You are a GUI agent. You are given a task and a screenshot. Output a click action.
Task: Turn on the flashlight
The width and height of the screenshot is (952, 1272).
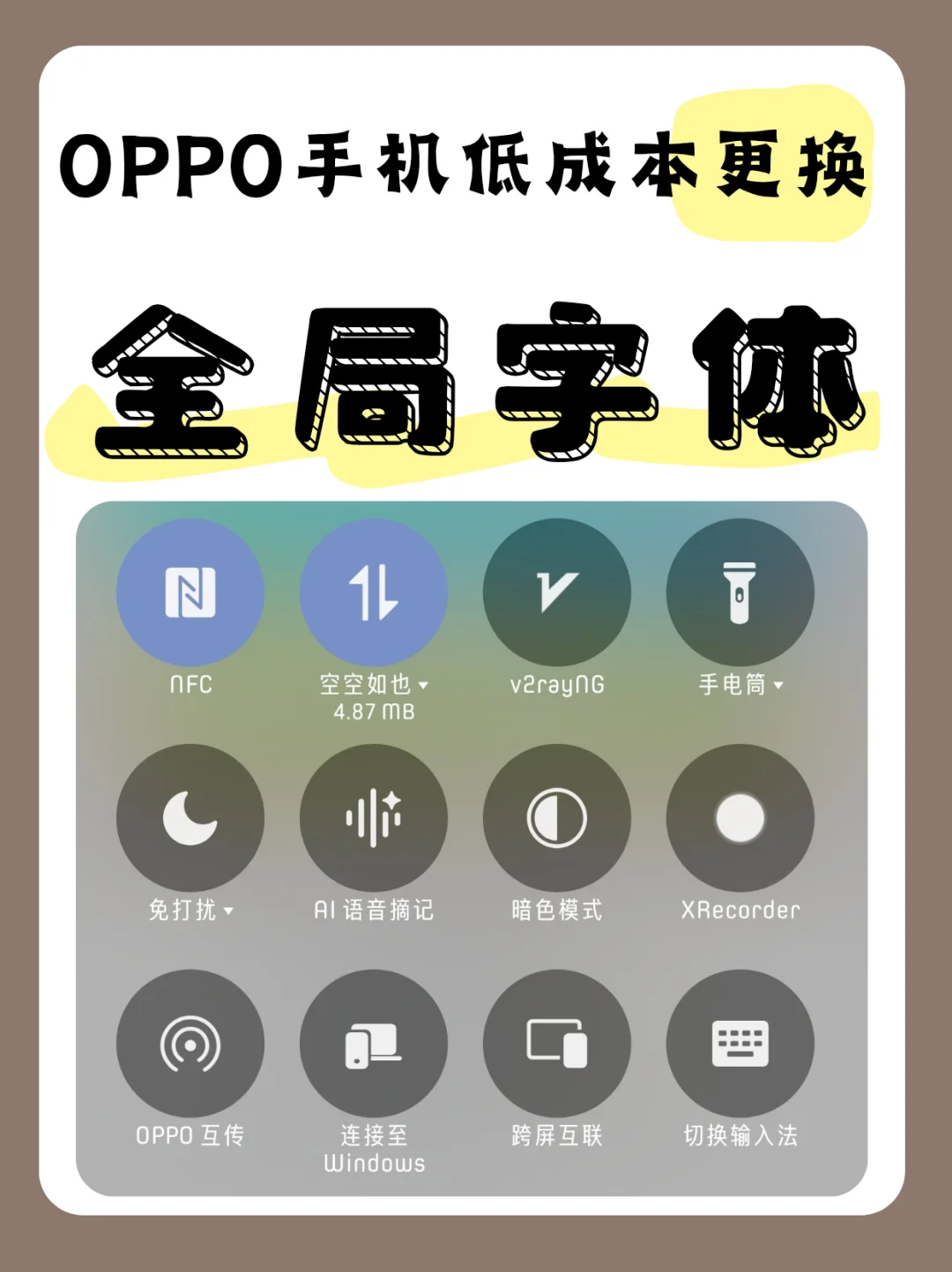[x=740, y=593]
